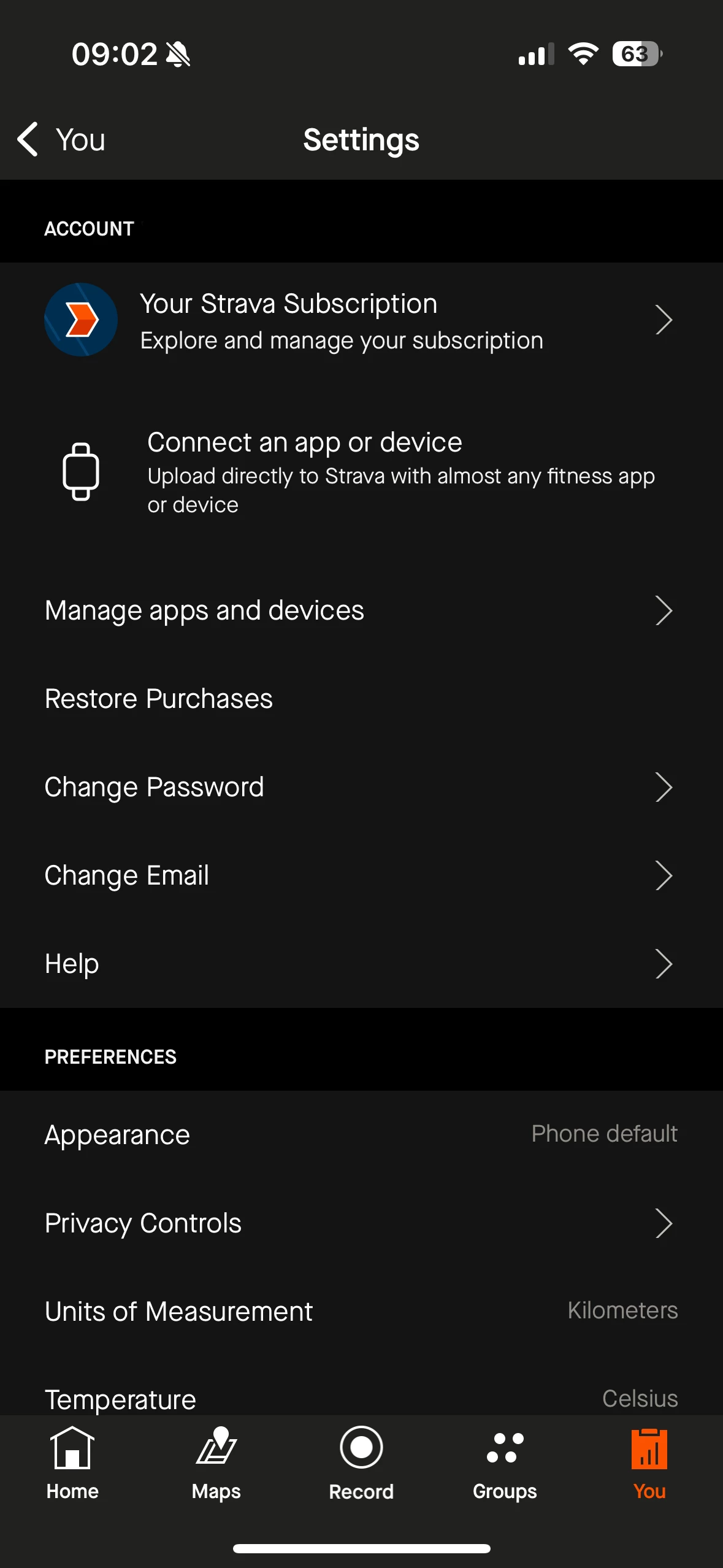Open the Help section
Screen dimensions: 723x1568
coord(361,964)
